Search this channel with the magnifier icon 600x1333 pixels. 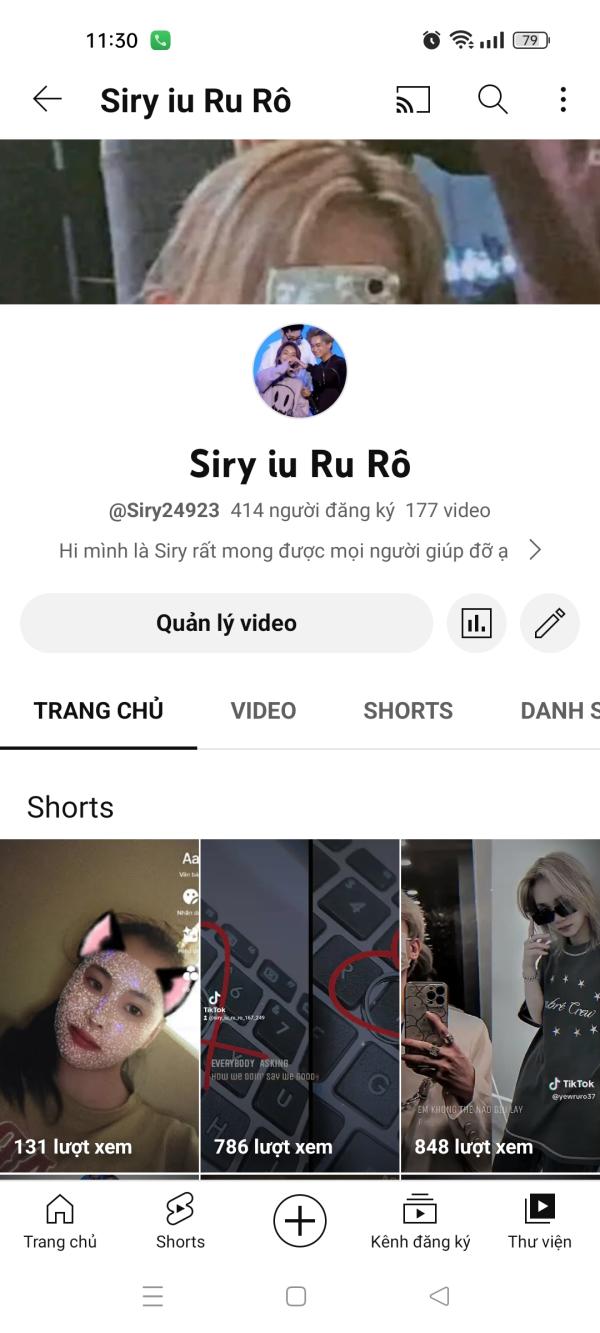(x=492, y=99)
